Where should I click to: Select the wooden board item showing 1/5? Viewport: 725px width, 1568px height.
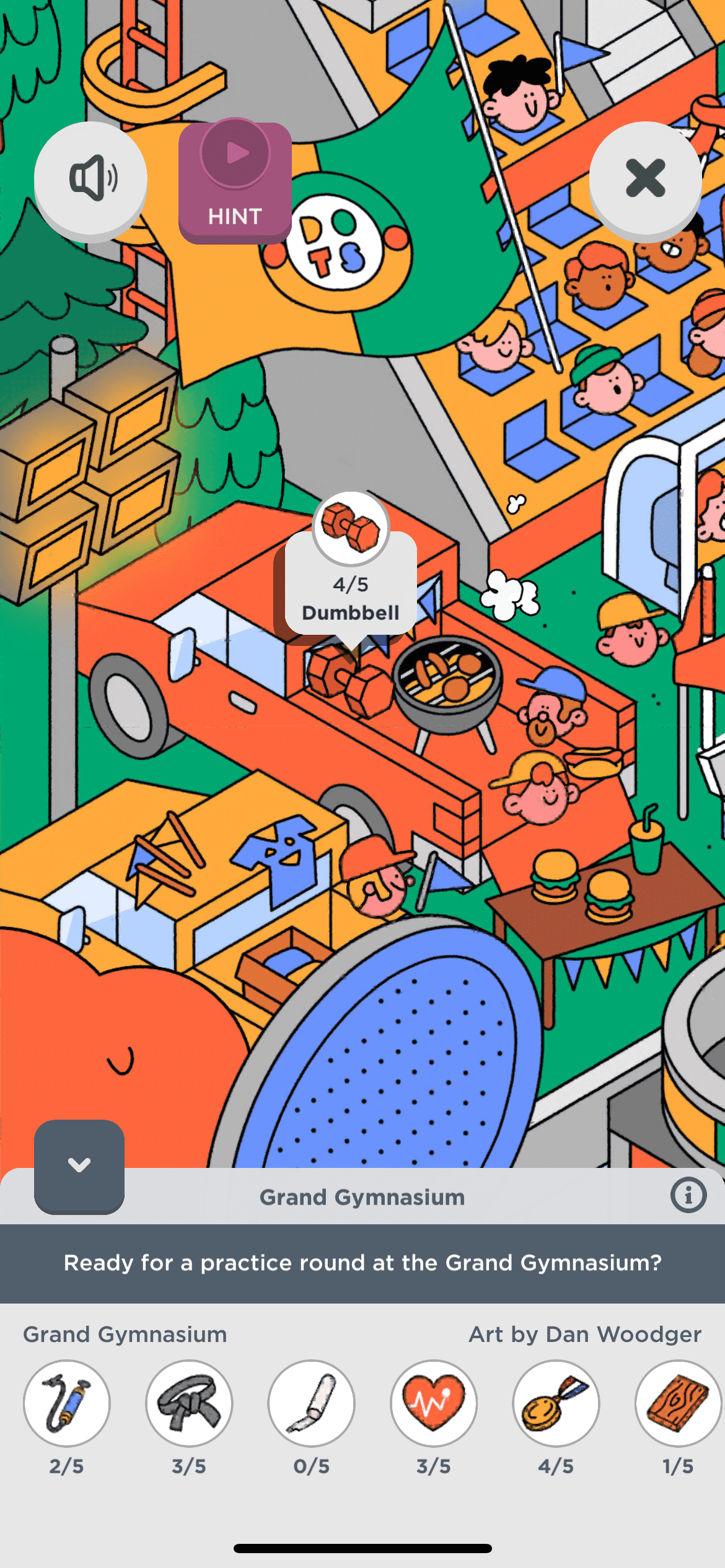[677, 1403]
